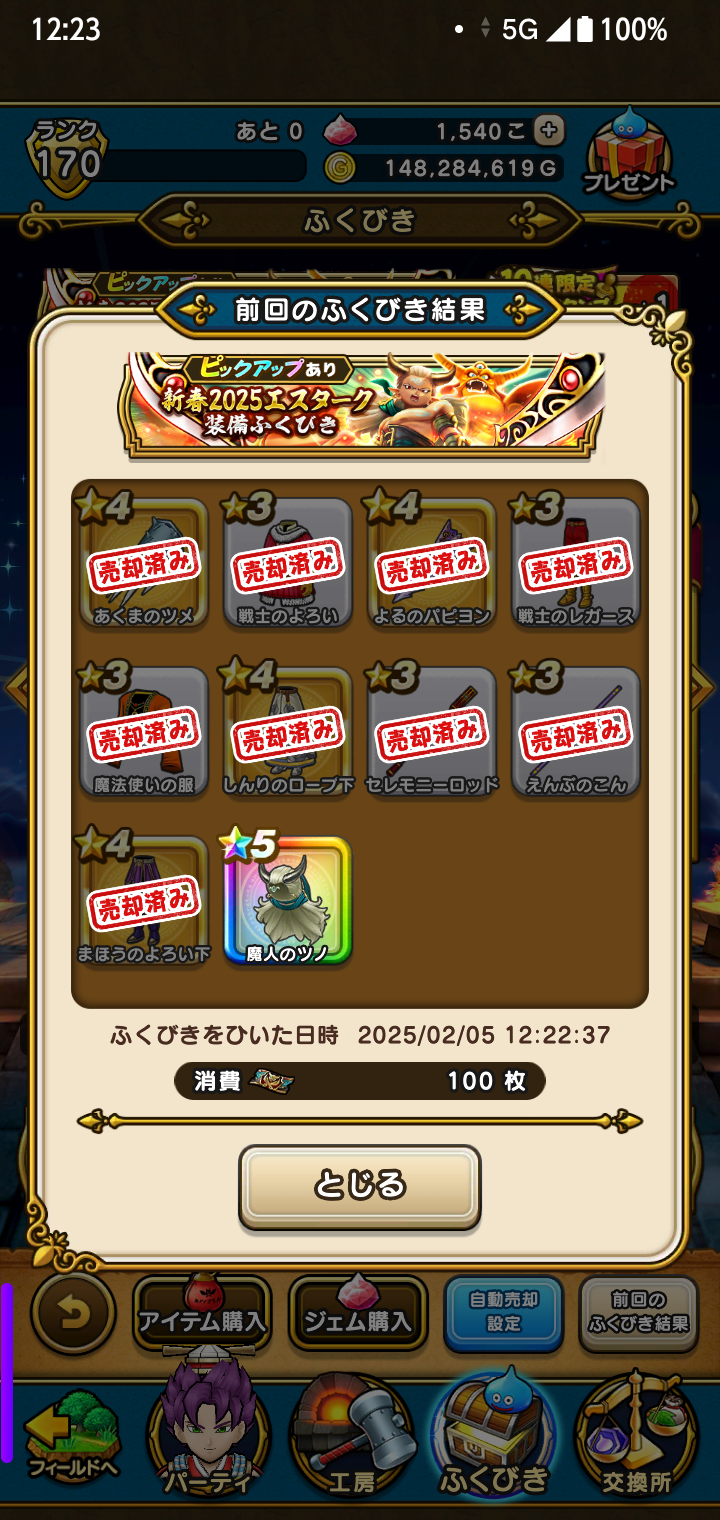Viewport: 720px width, 1520px height.
Task: View the sold あくまのツメ item
Action: click(x=143, y=563)
